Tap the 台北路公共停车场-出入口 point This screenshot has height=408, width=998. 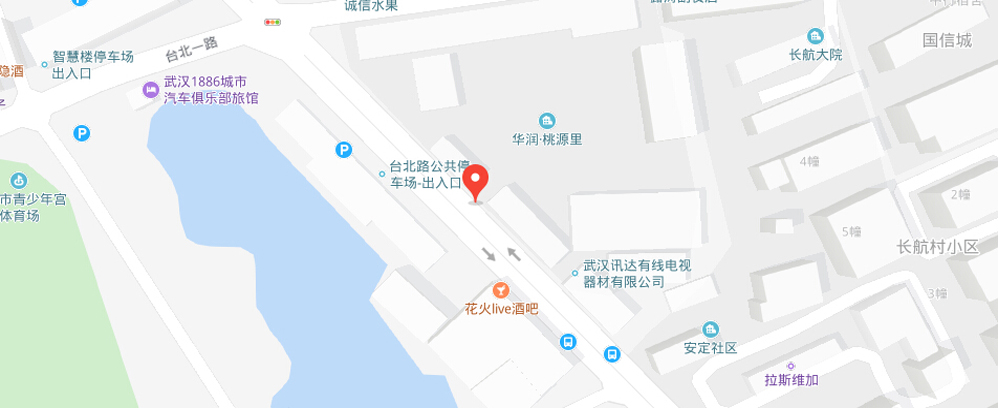coord(382,175)
